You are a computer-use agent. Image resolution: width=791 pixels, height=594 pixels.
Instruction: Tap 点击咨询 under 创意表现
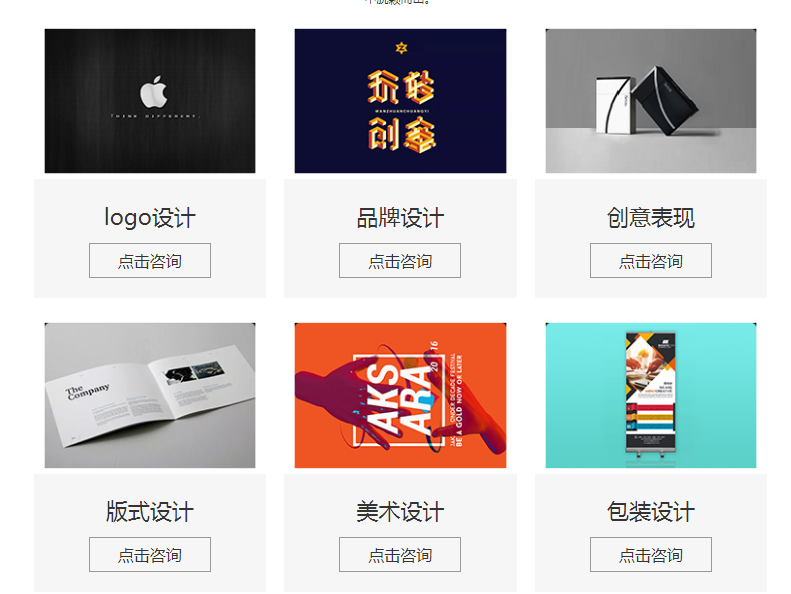(x=650, y=261)
